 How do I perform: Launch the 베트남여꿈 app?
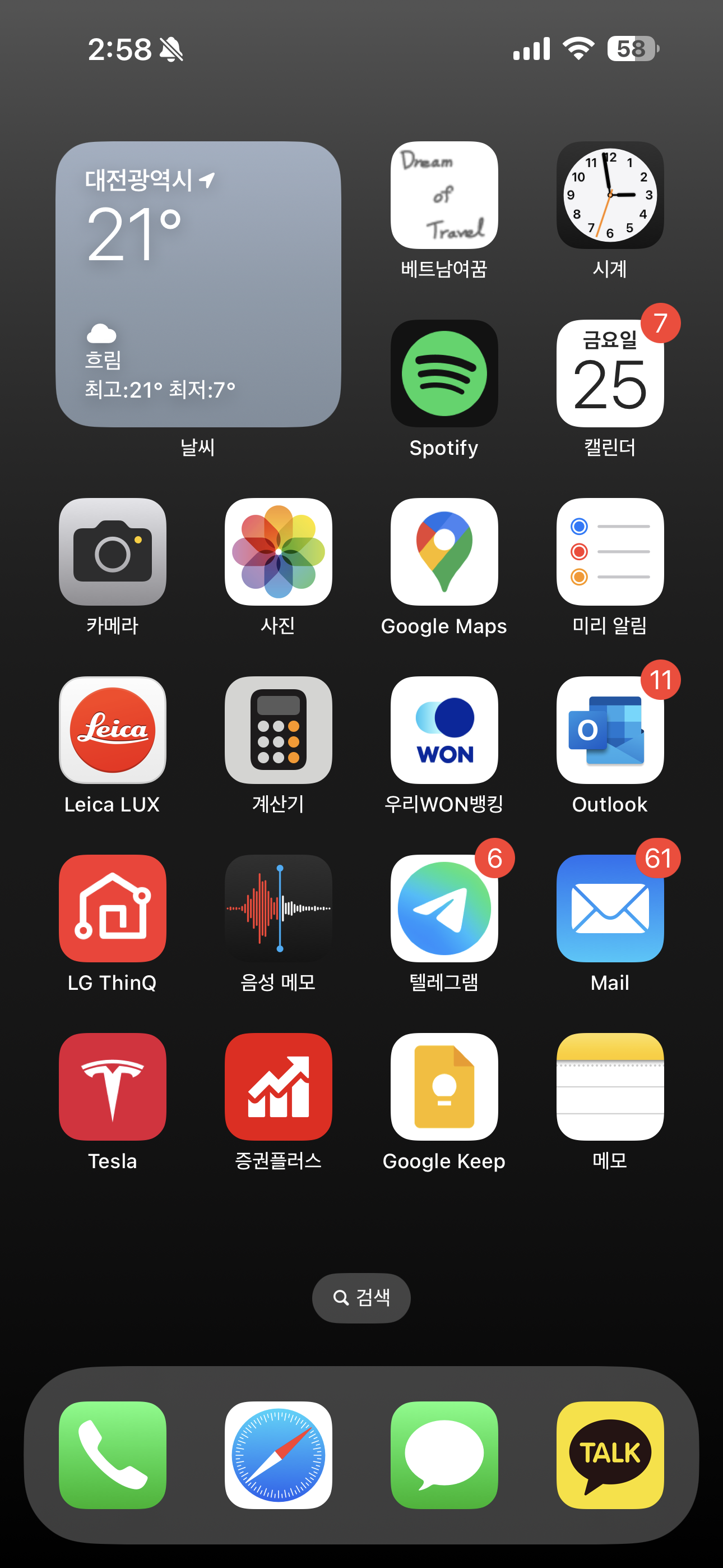click(444, 195)
